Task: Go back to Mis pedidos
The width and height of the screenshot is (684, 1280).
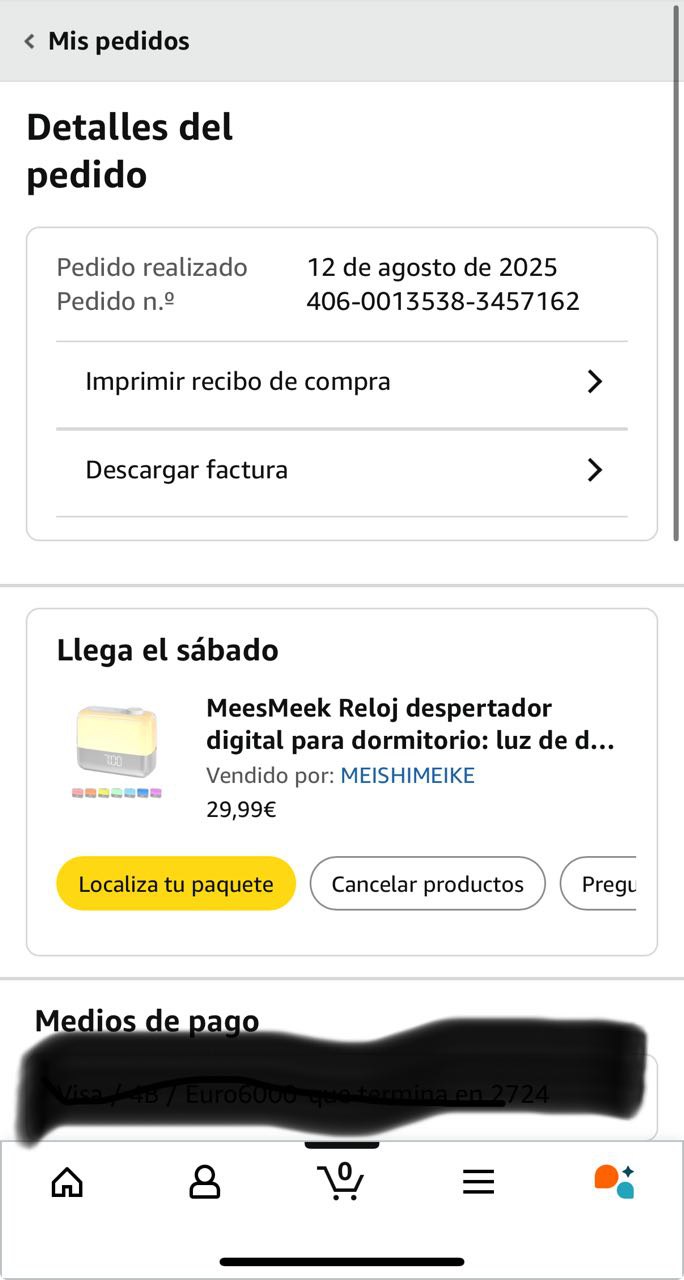Action: [x=106, y=41]
